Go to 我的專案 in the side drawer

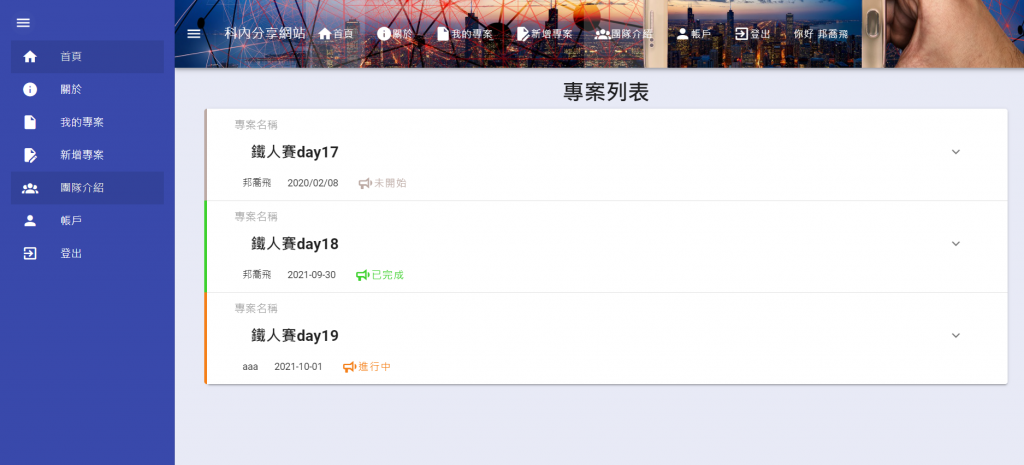pyautogui.click(x=87, y=123)
